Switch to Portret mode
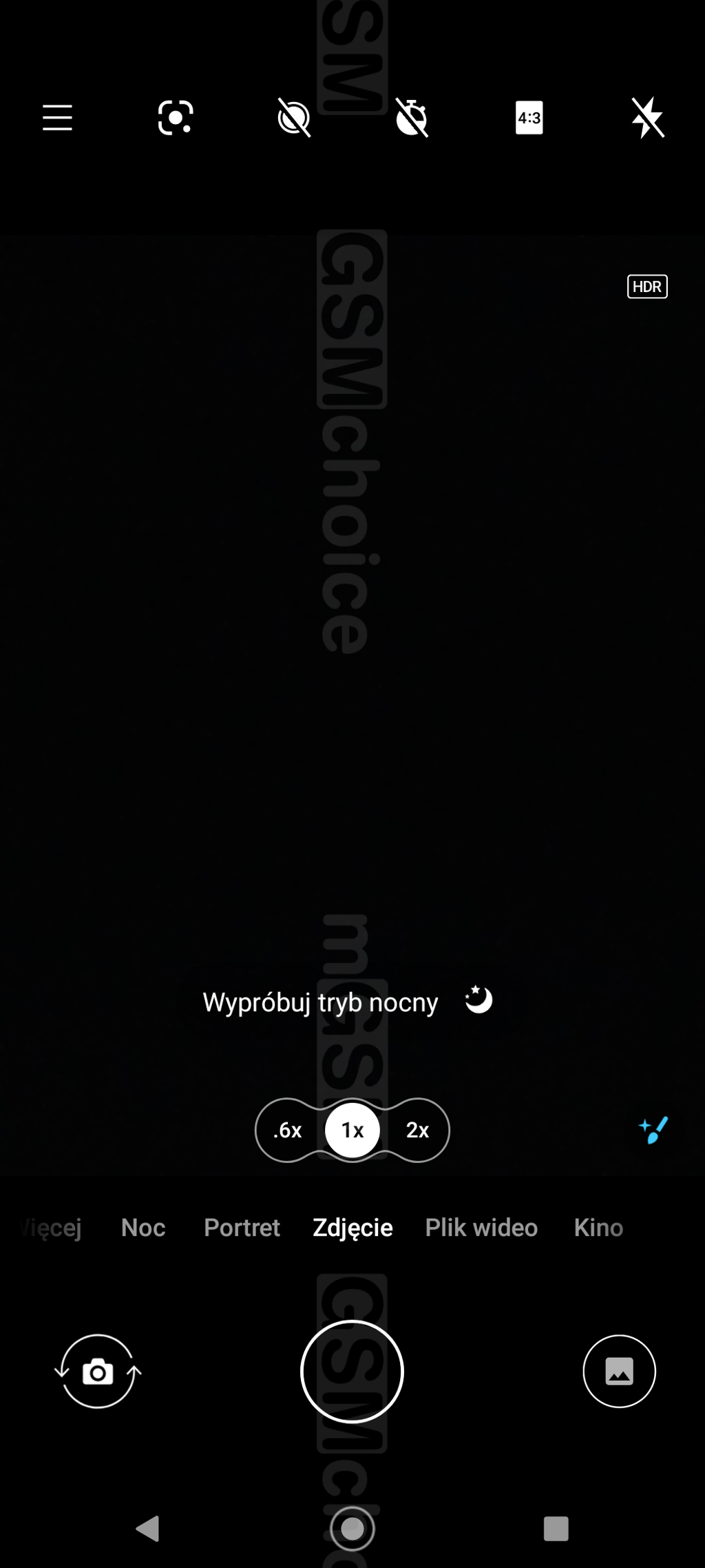 pos(242,1228)
